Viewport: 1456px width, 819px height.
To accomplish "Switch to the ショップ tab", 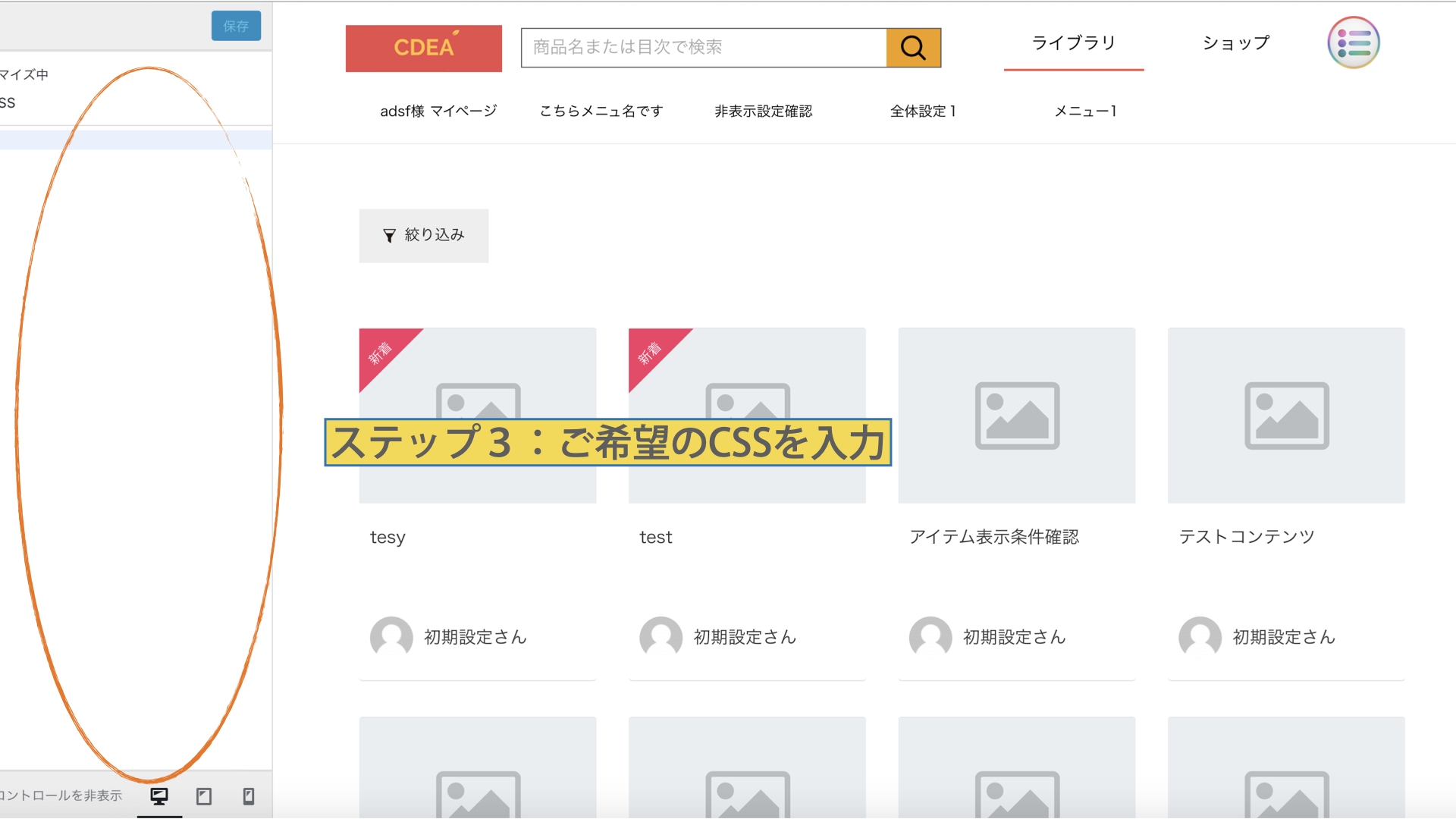I will click(x=1235, y=43).
